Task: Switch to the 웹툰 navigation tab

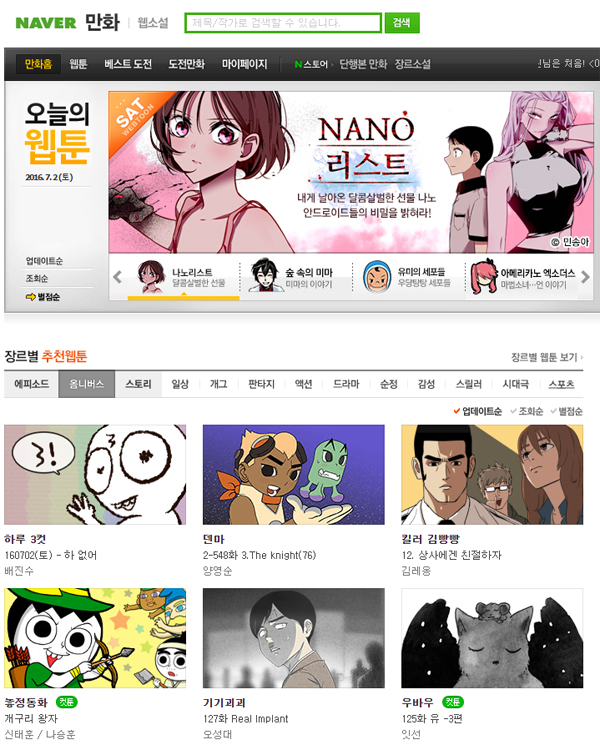Action: [79, 64]
